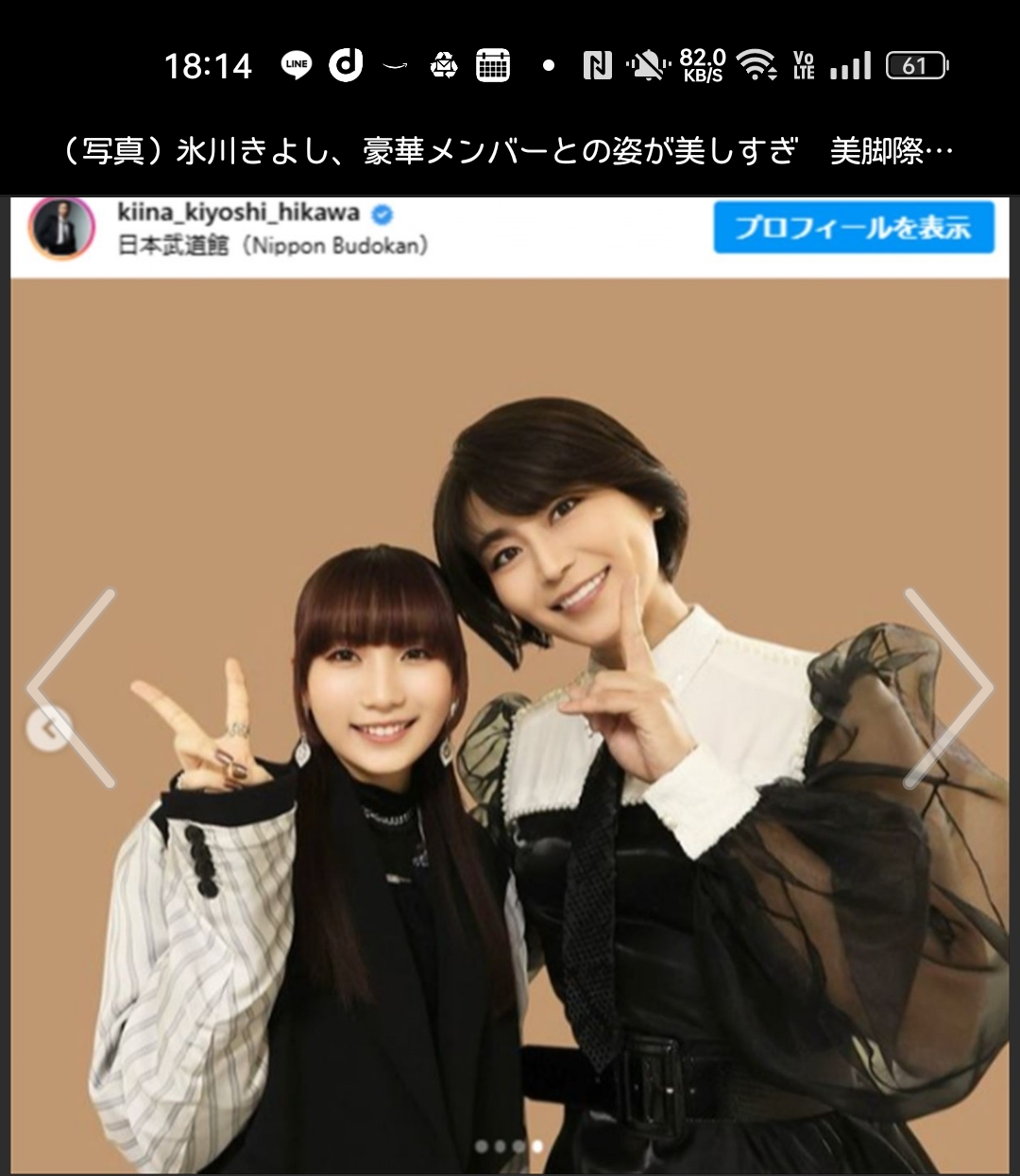Viewport: 1020px width, 1176px height.
Task: Open the kiina_kiyoshi_hikawa username link
Action: (238, 213)
